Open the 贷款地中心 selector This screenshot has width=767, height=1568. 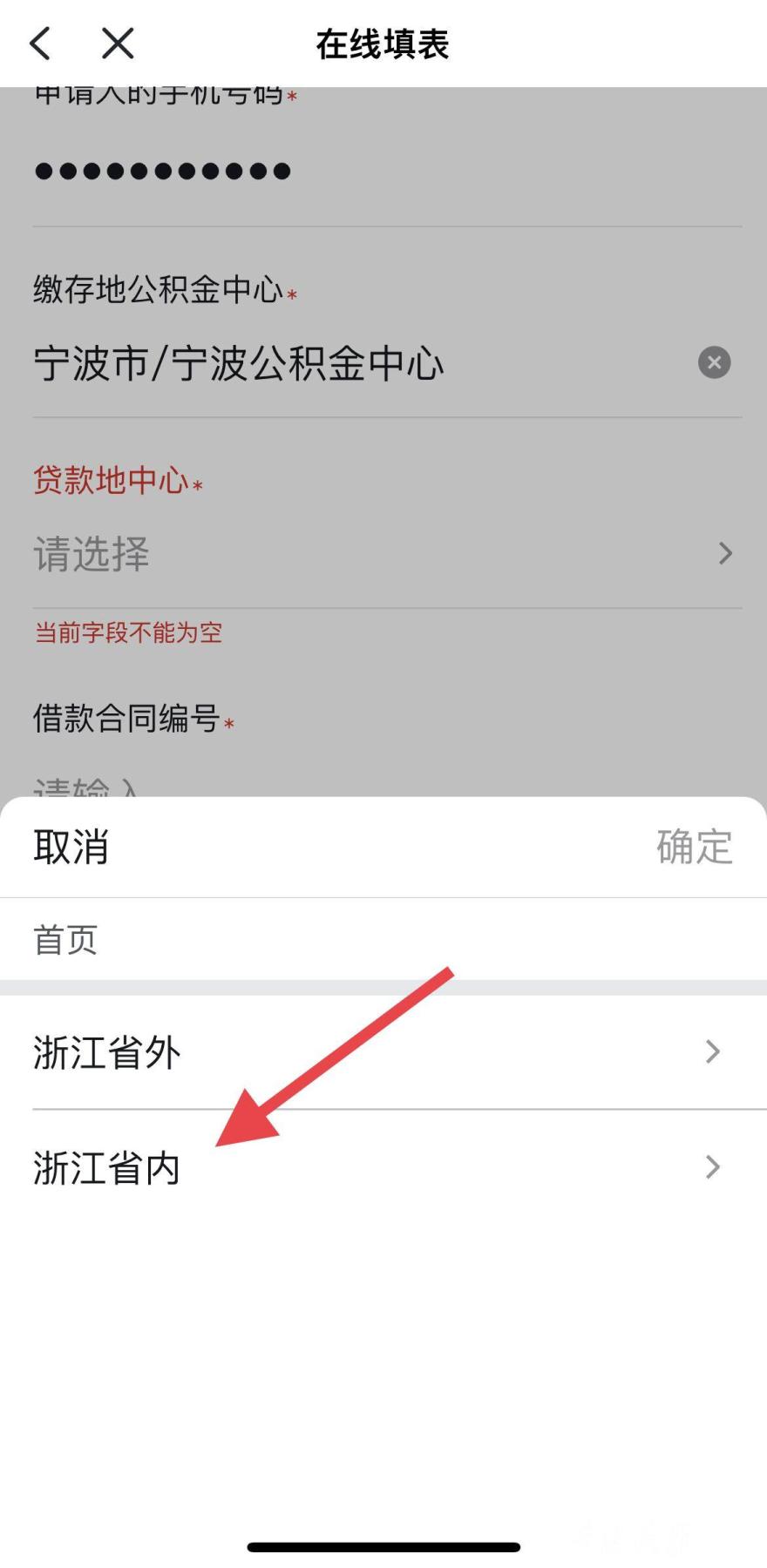coord(383,553)
